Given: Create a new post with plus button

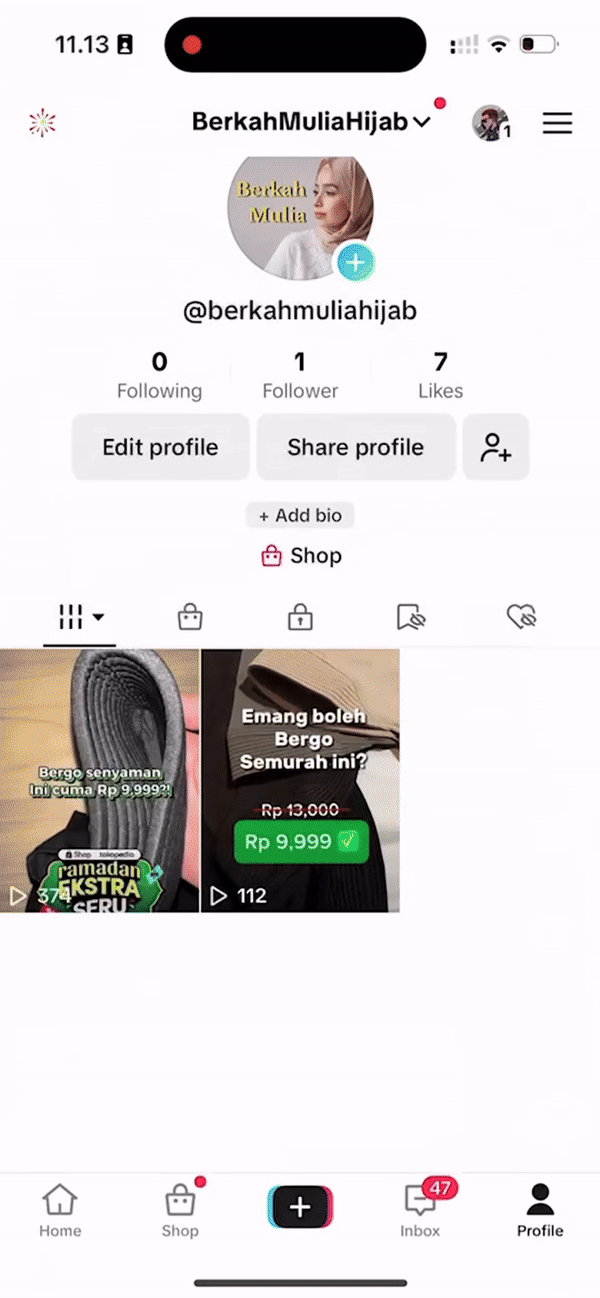Looking at the screenshot, I should [300, 1207].
